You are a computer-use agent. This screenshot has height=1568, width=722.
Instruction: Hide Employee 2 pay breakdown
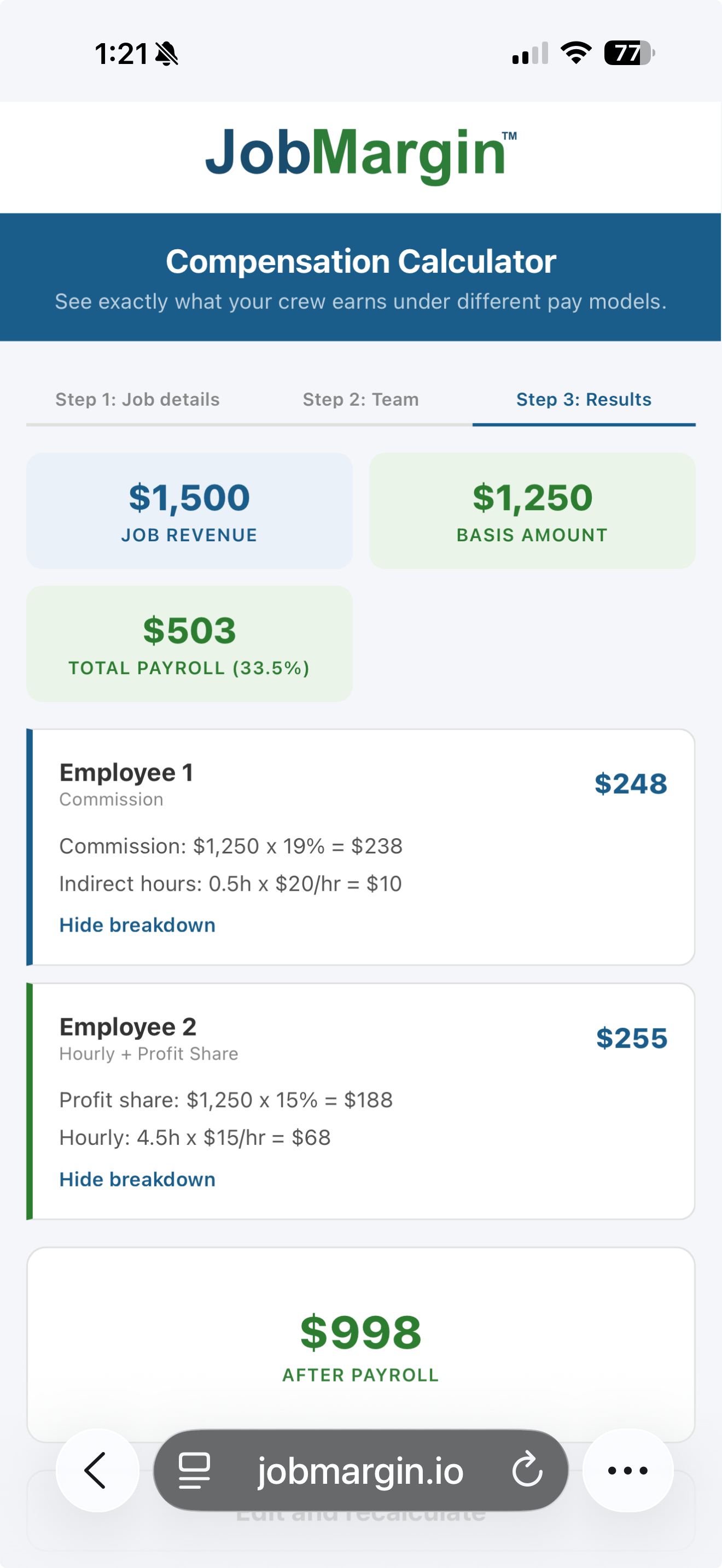136,1178
